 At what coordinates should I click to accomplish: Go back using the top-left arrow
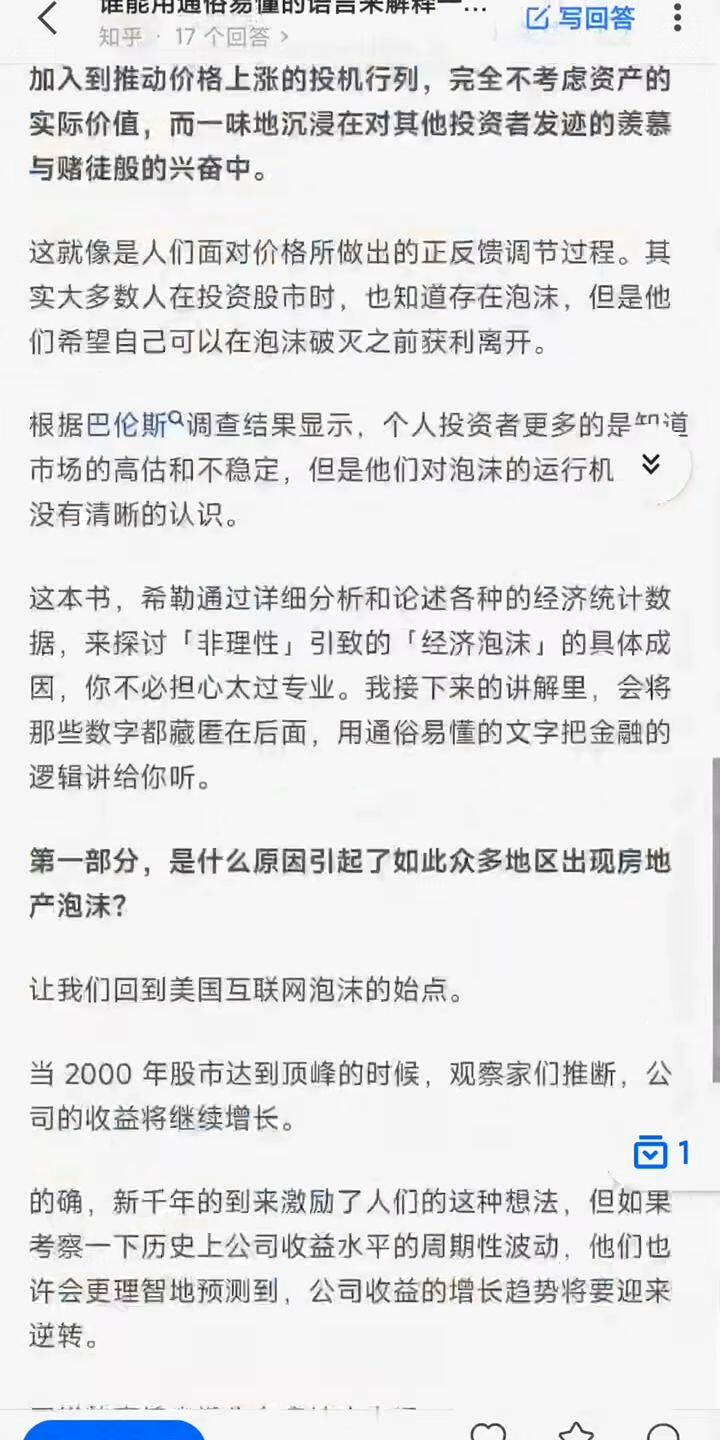pyautogui.click(x=47, y=18)
